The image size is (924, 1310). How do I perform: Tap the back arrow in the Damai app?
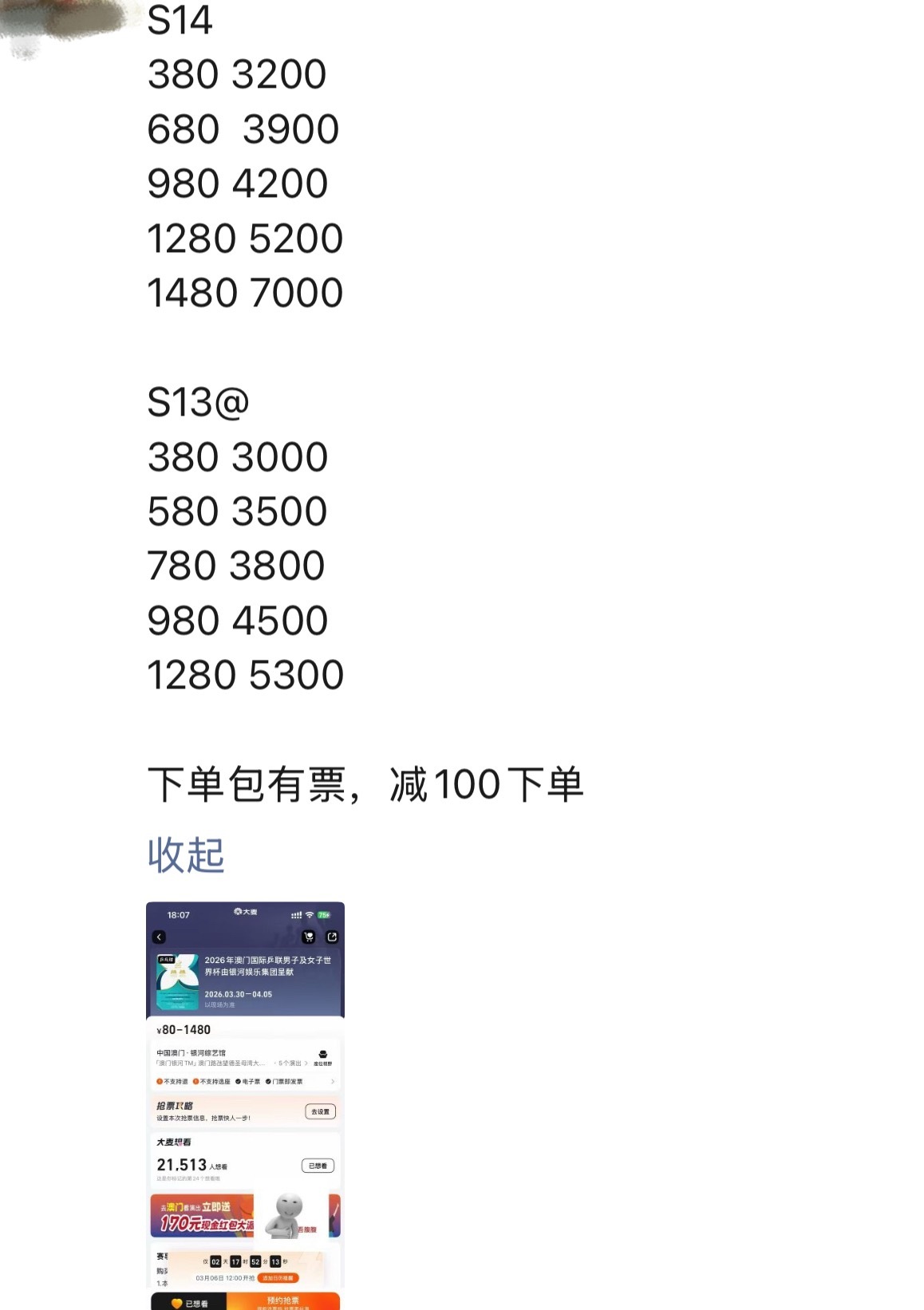tap(159, 937)
